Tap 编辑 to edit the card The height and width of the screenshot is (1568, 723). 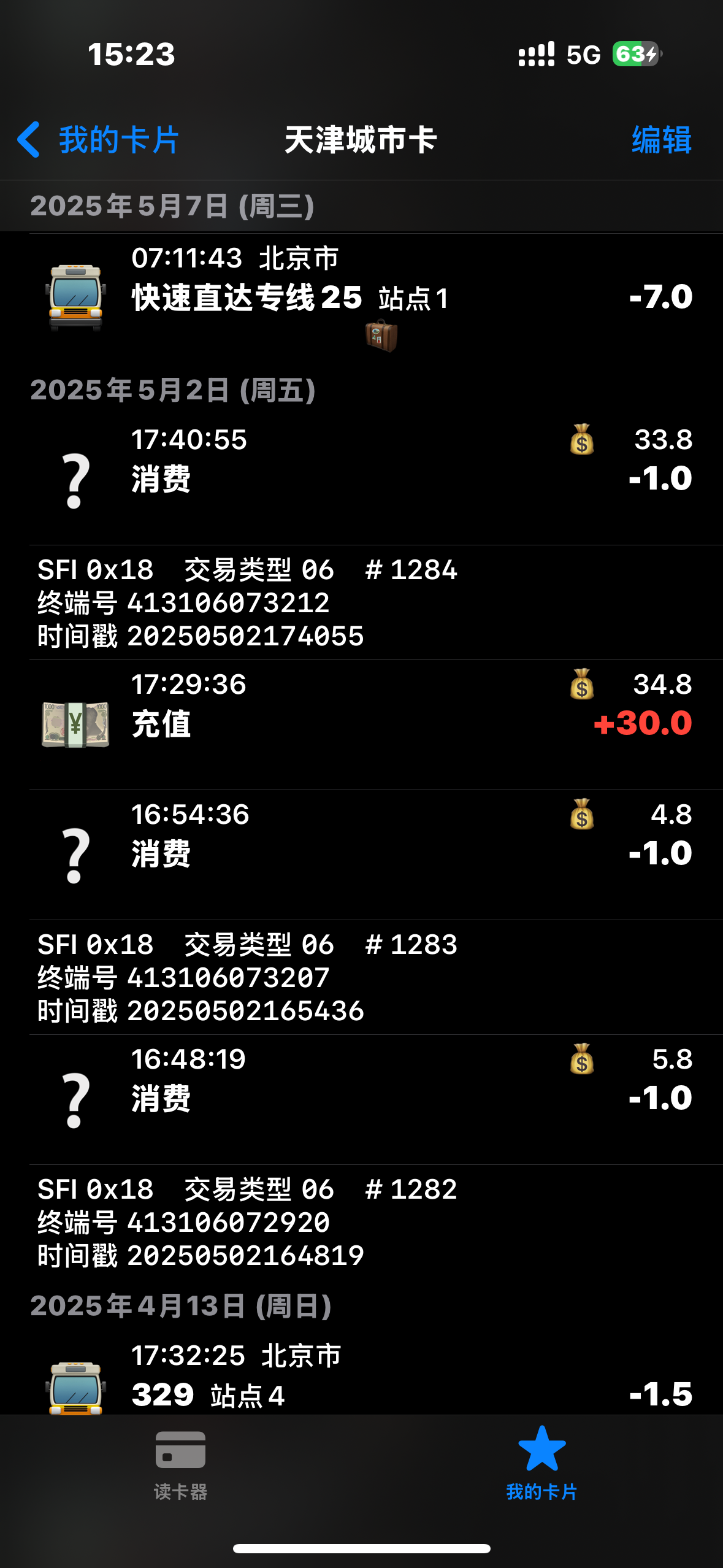click(x=662, y=140)
